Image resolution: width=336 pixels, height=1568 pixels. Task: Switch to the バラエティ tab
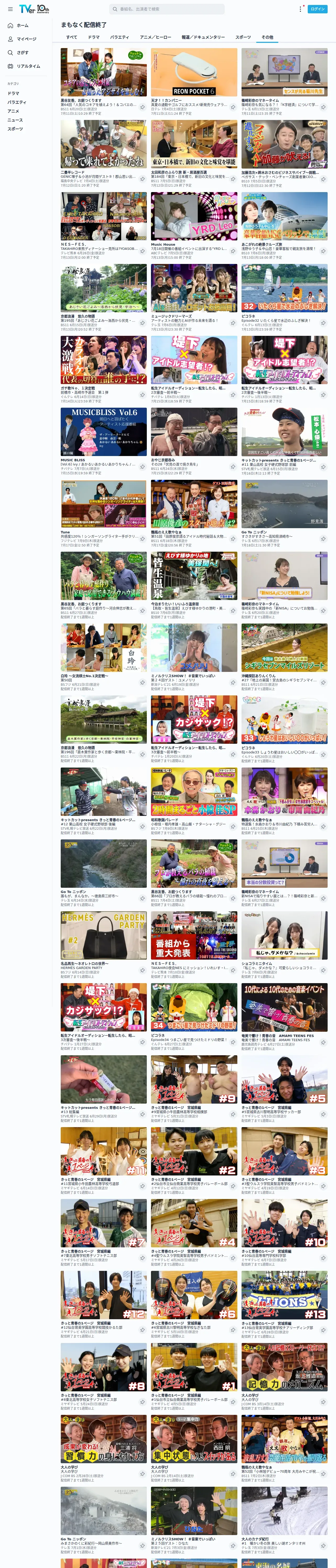(x=120, y=37)
